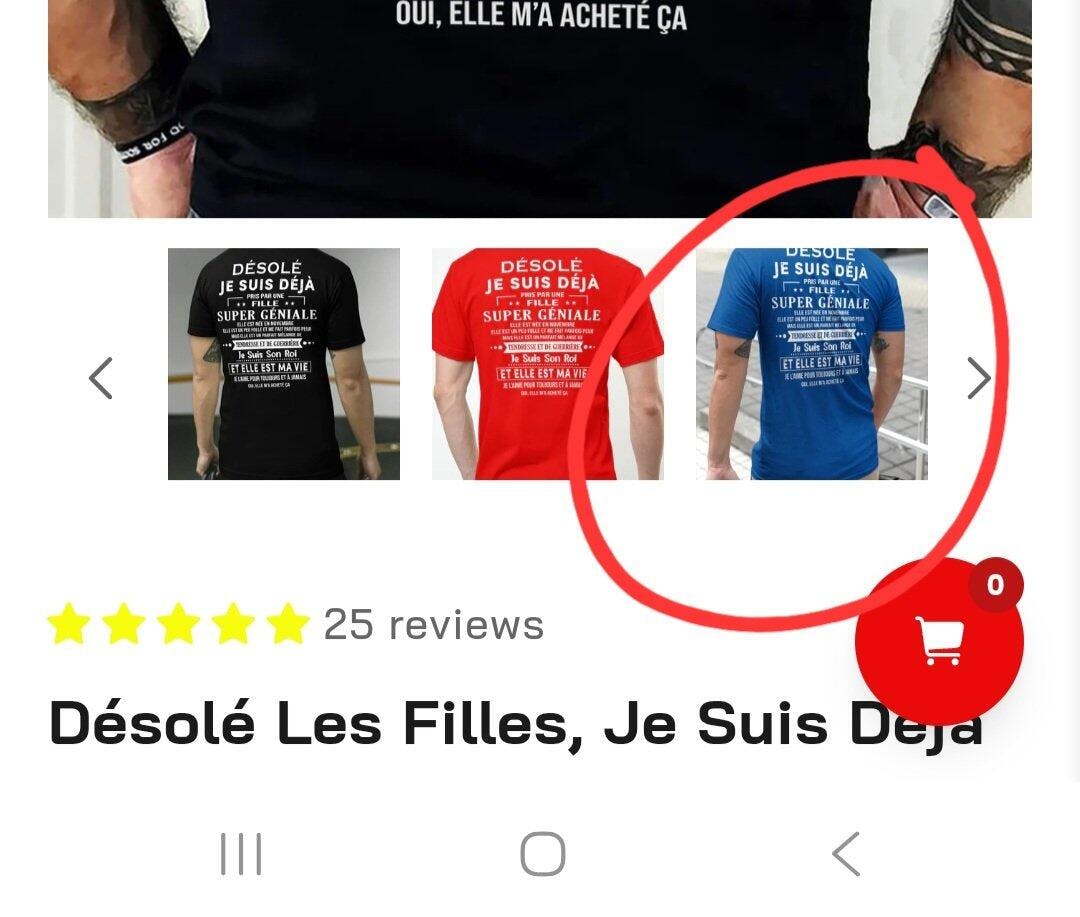Select the blue t-shirt thumbnail

pos(811,364)
